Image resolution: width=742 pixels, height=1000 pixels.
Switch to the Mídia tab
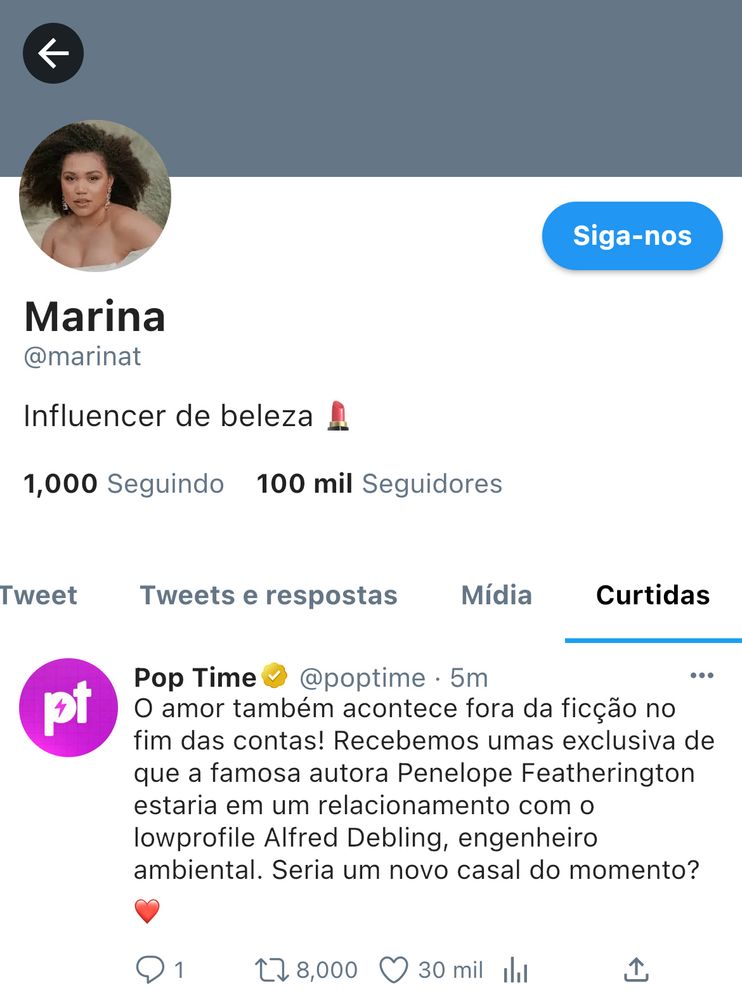(x=496, y=595)
